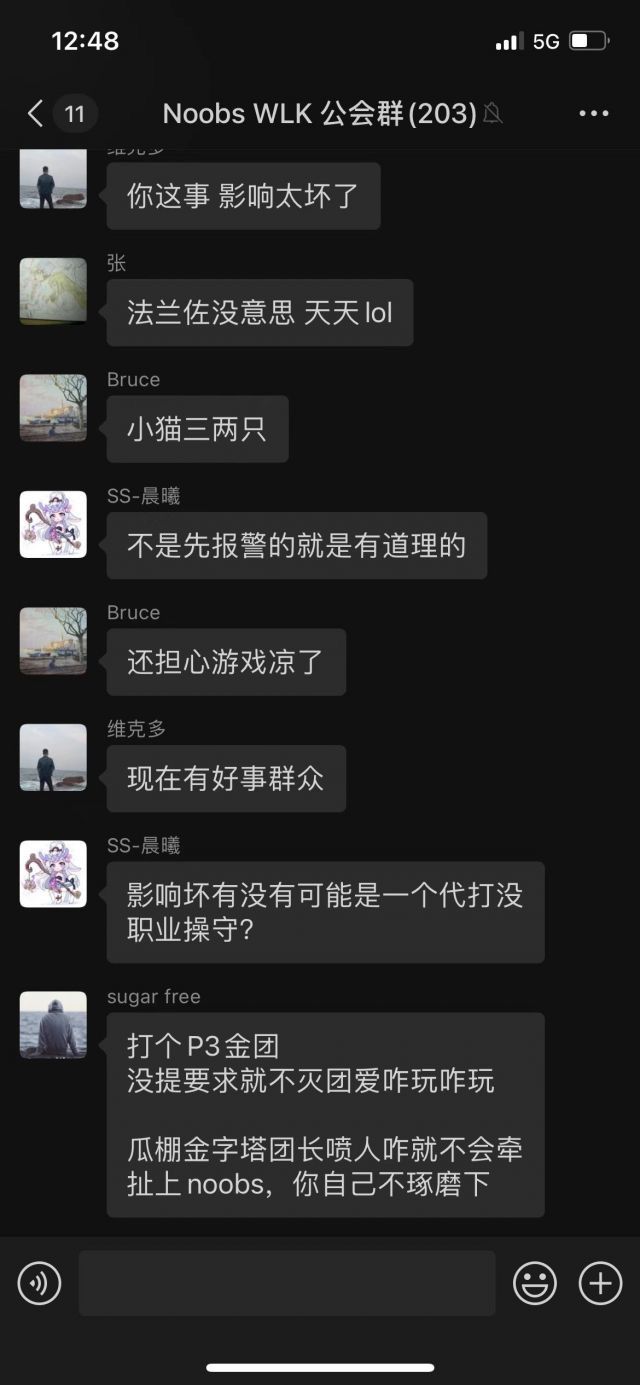View sugar free's profile avatar

pos(53,1025)
